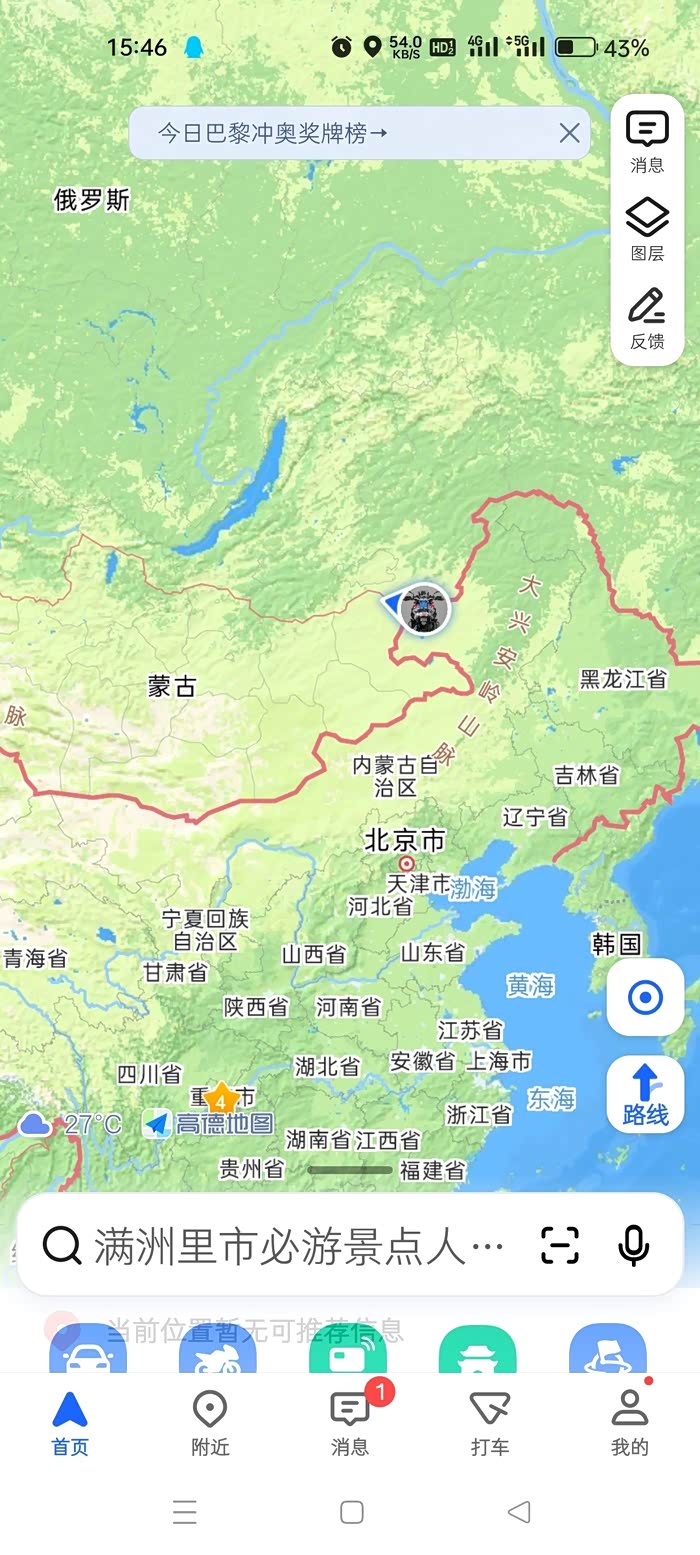Open the system recent apps menu
700x1555 pixels.
(x=185, y=1512)
